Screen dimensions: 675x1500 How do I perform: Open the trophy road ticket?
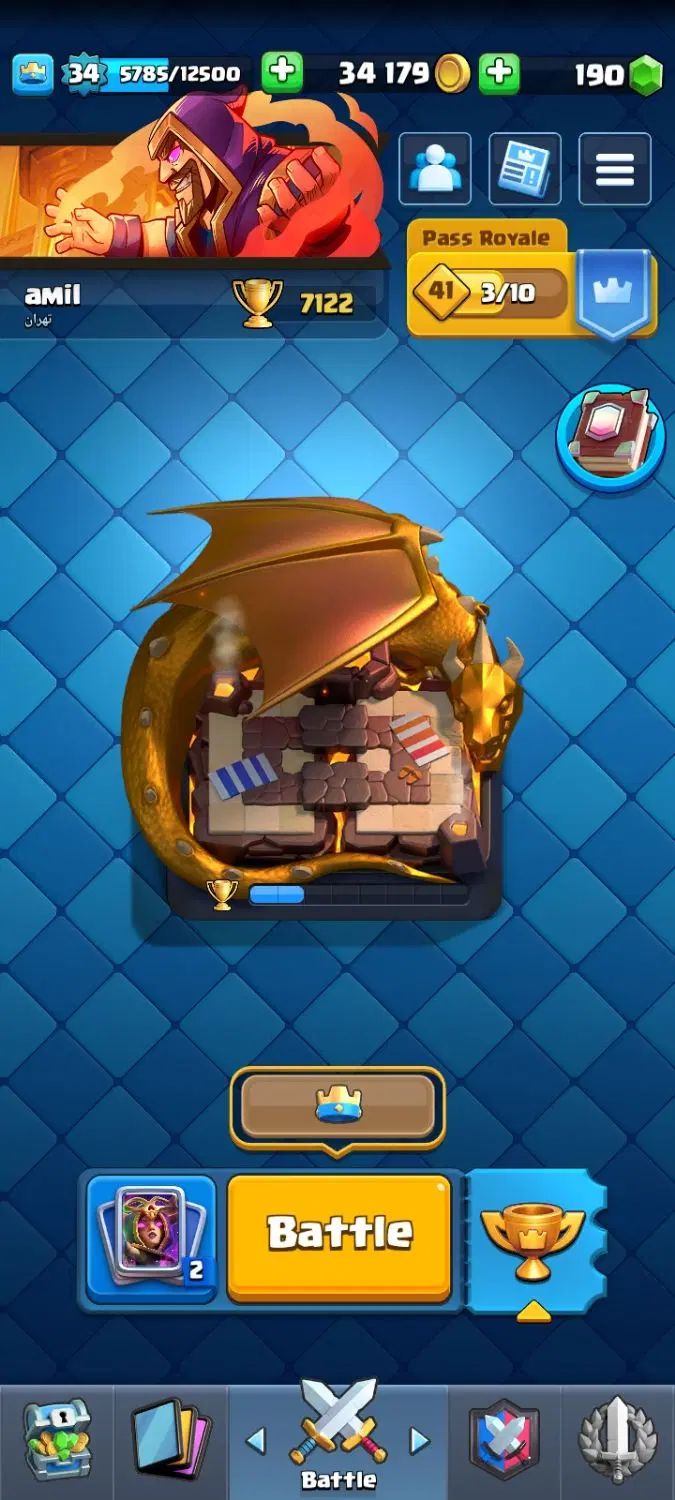pyautogui.click(x=532, y=1240)
